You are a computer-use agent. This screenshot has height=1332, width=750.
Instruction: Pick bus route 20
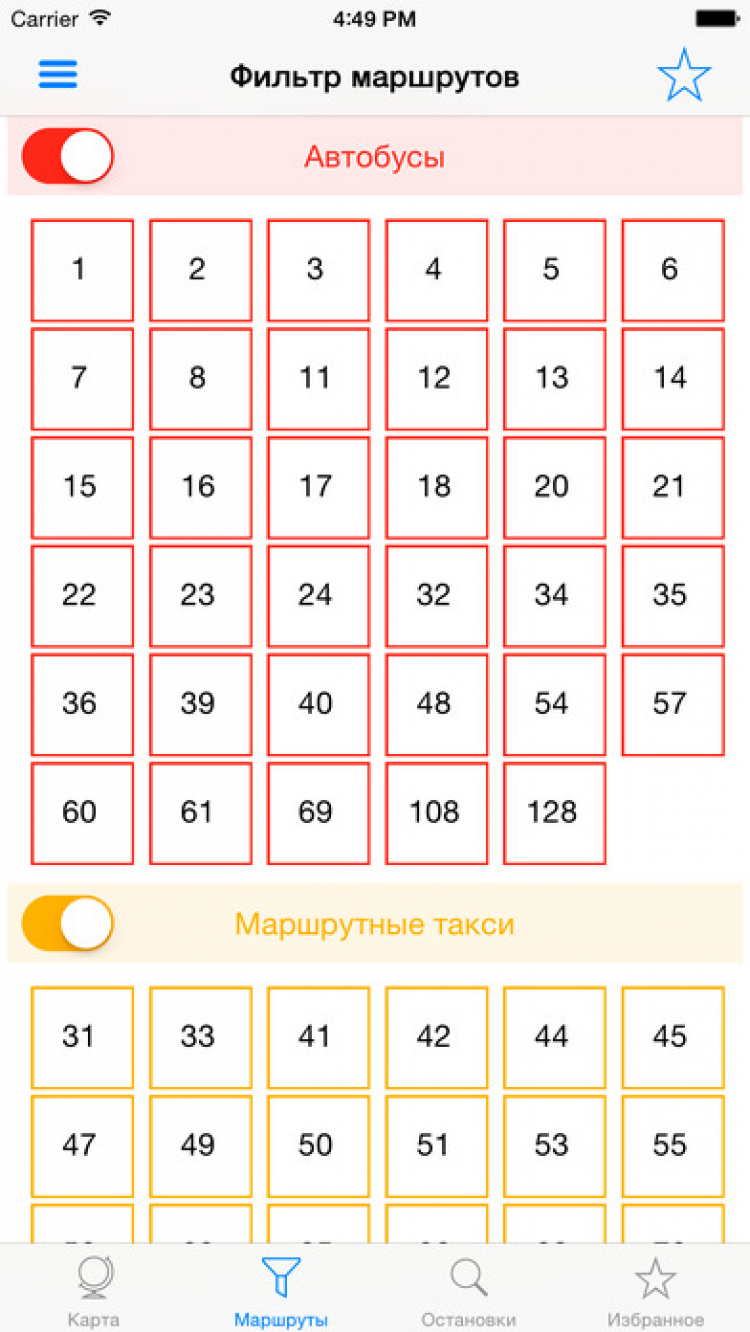554,487
